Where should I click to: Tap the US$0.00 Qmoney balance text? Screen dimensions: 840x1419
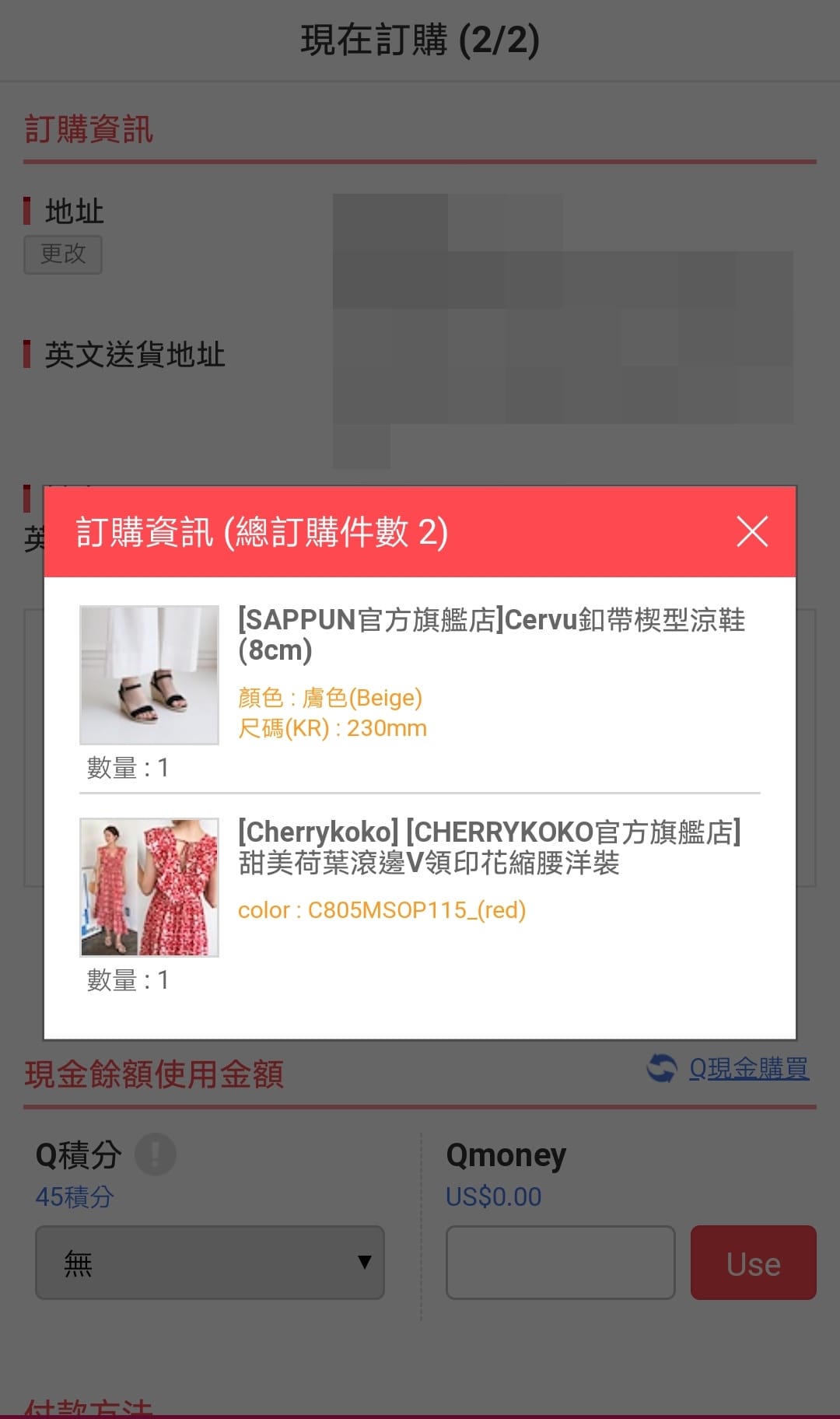(493, 1196)
